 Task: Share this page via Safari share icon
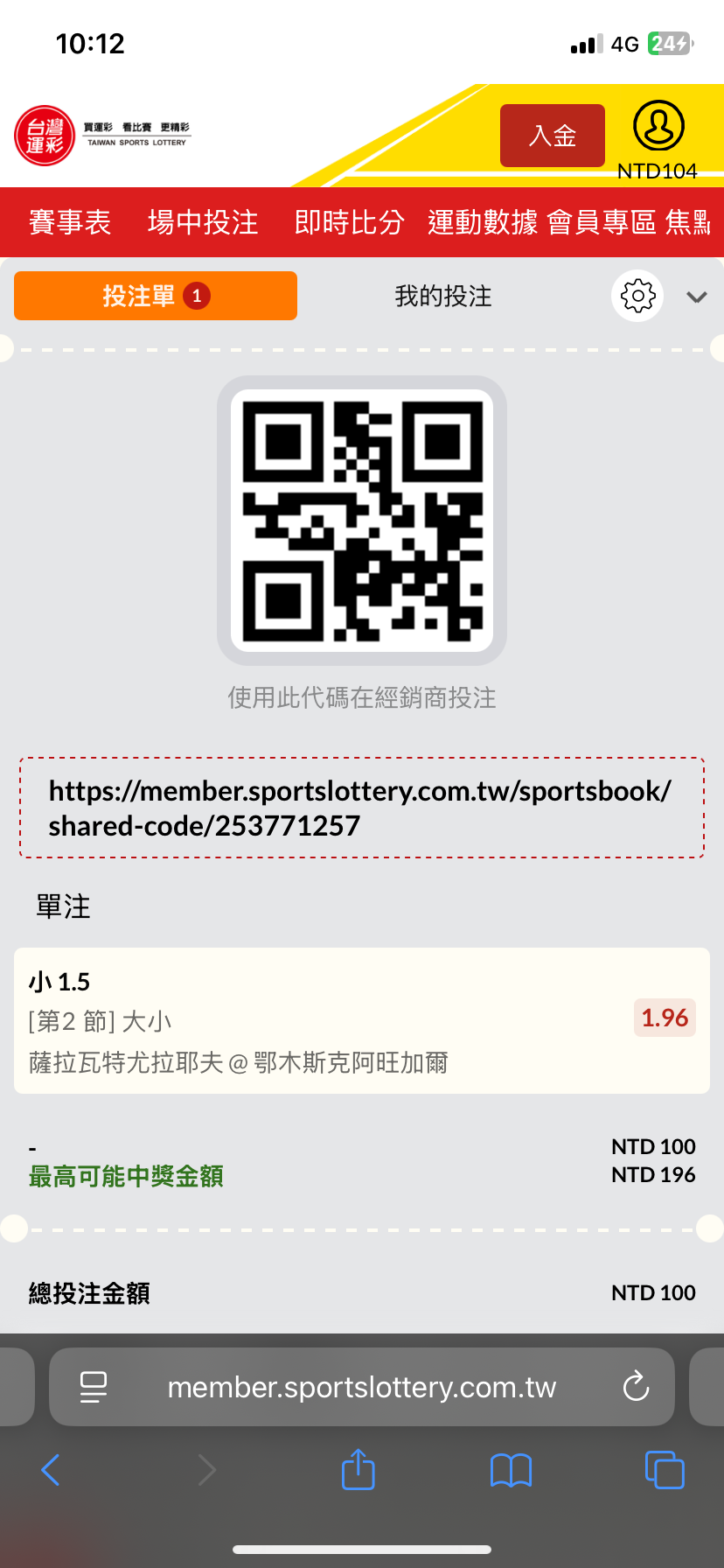(x=358, y=1469)
